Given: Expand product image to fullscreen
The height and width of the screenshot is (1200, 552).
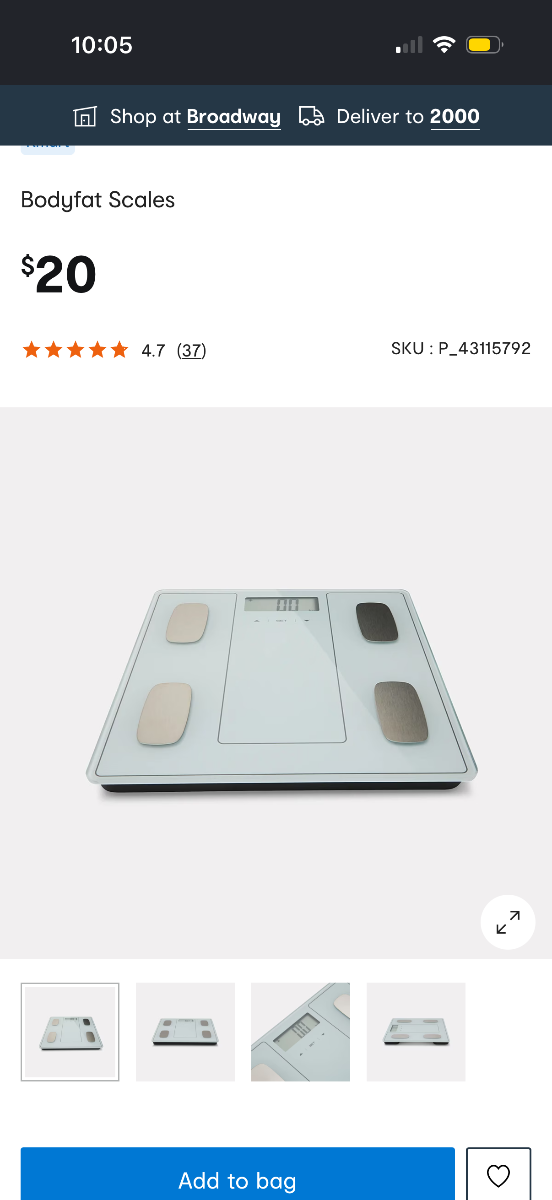Looking at the screenshot, I should (508, 922).
